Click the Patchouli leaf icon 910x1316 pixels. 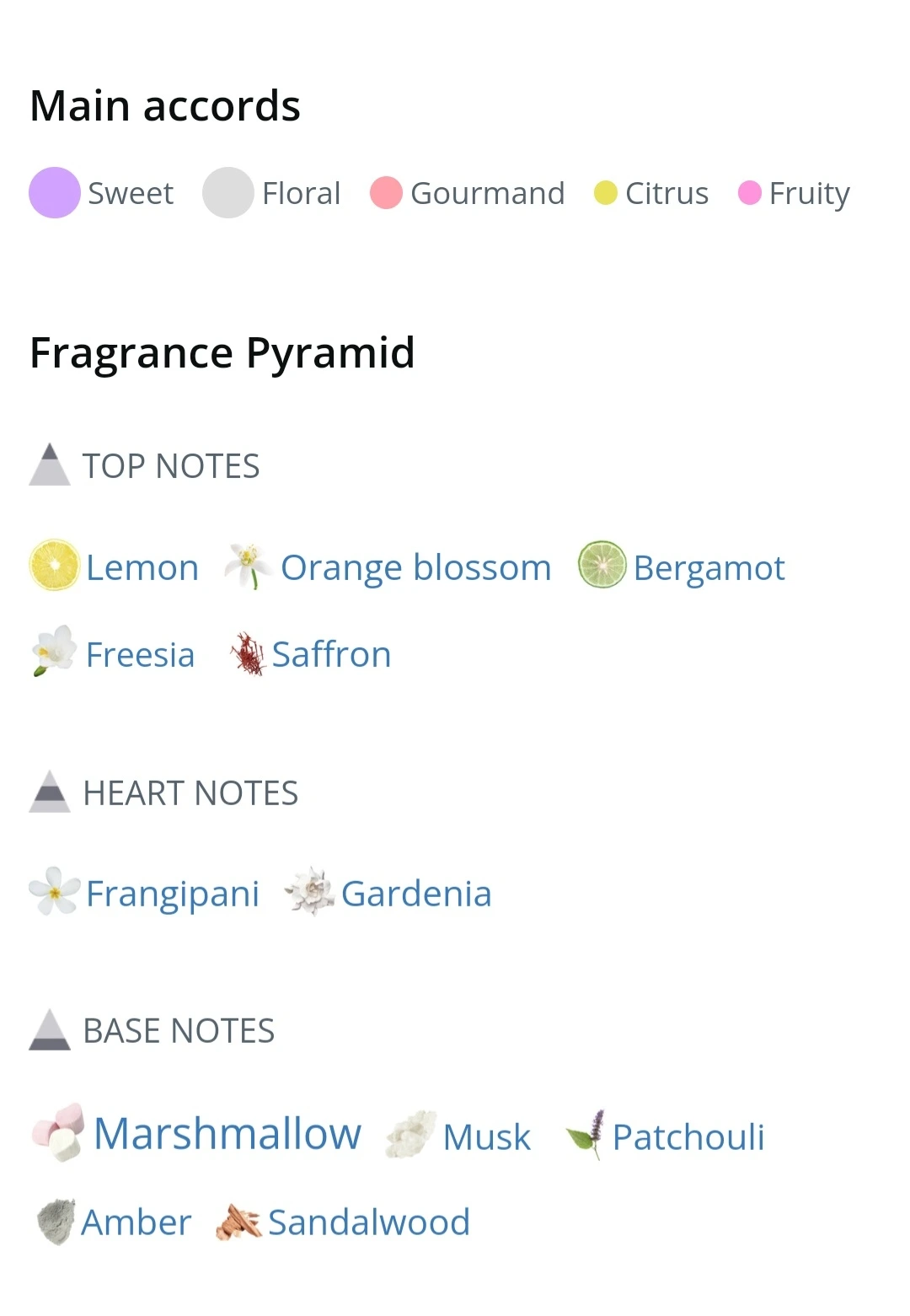tap(587, 1136)
